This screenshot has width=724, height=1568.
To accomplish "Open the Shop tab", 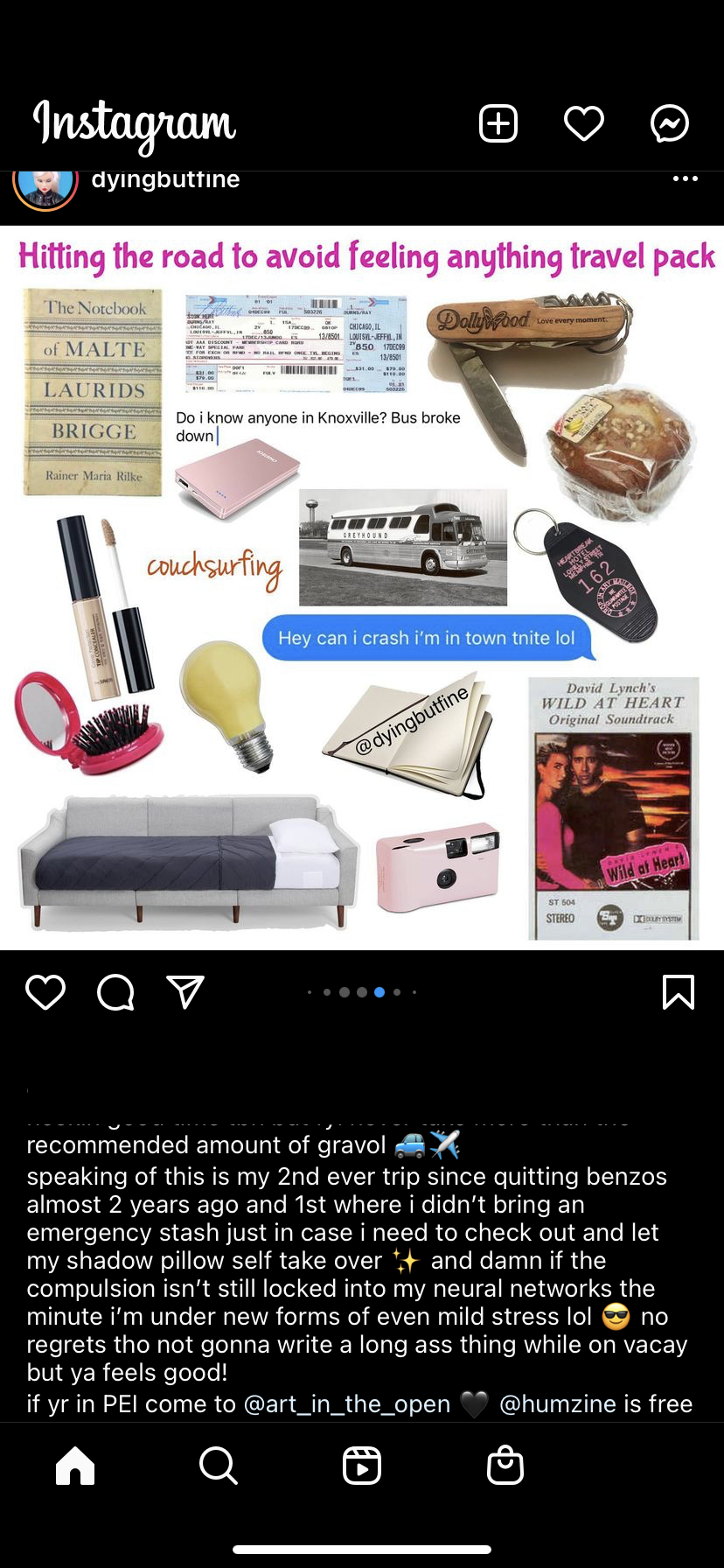I will (505, 1465).
